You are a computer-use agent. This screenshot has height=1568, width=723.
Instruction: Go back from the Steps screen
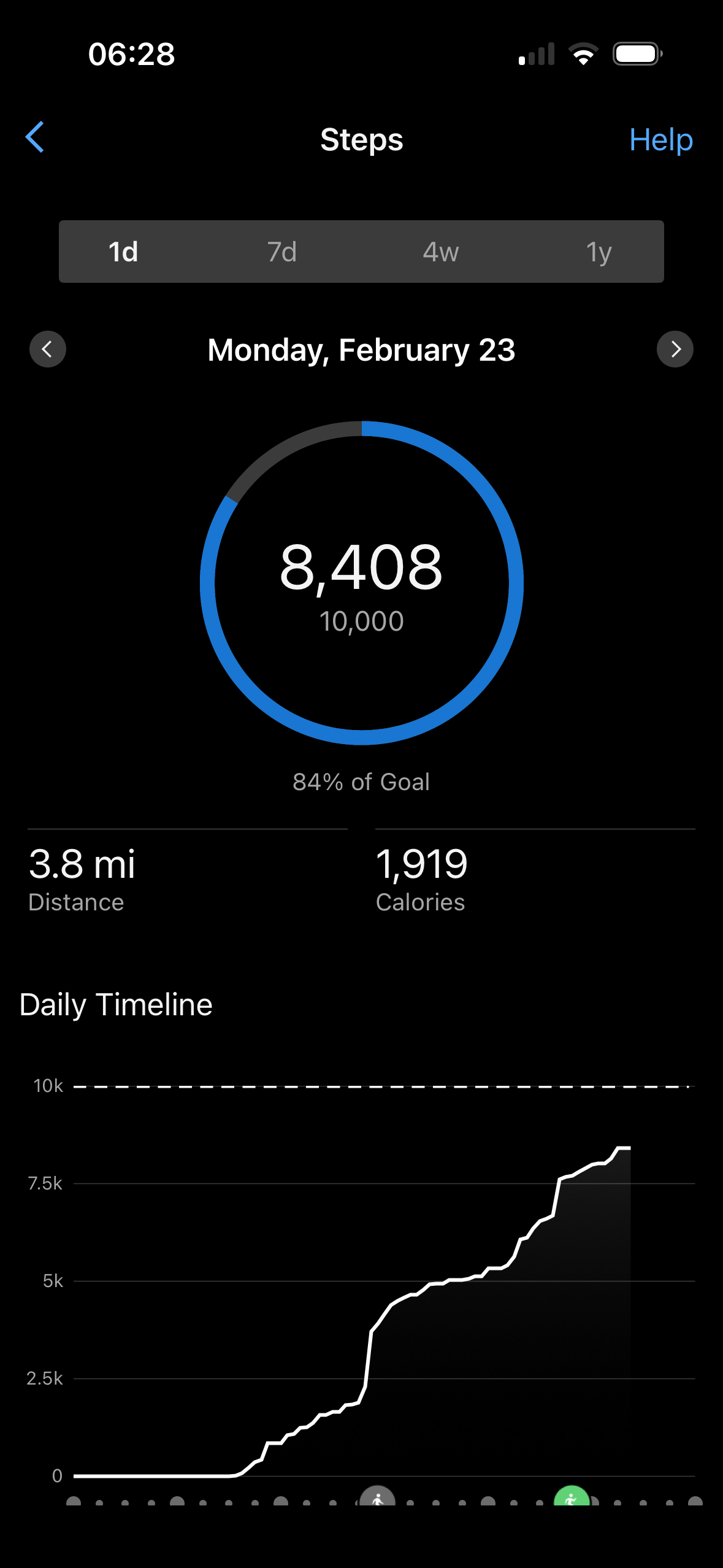pos(35,137)
